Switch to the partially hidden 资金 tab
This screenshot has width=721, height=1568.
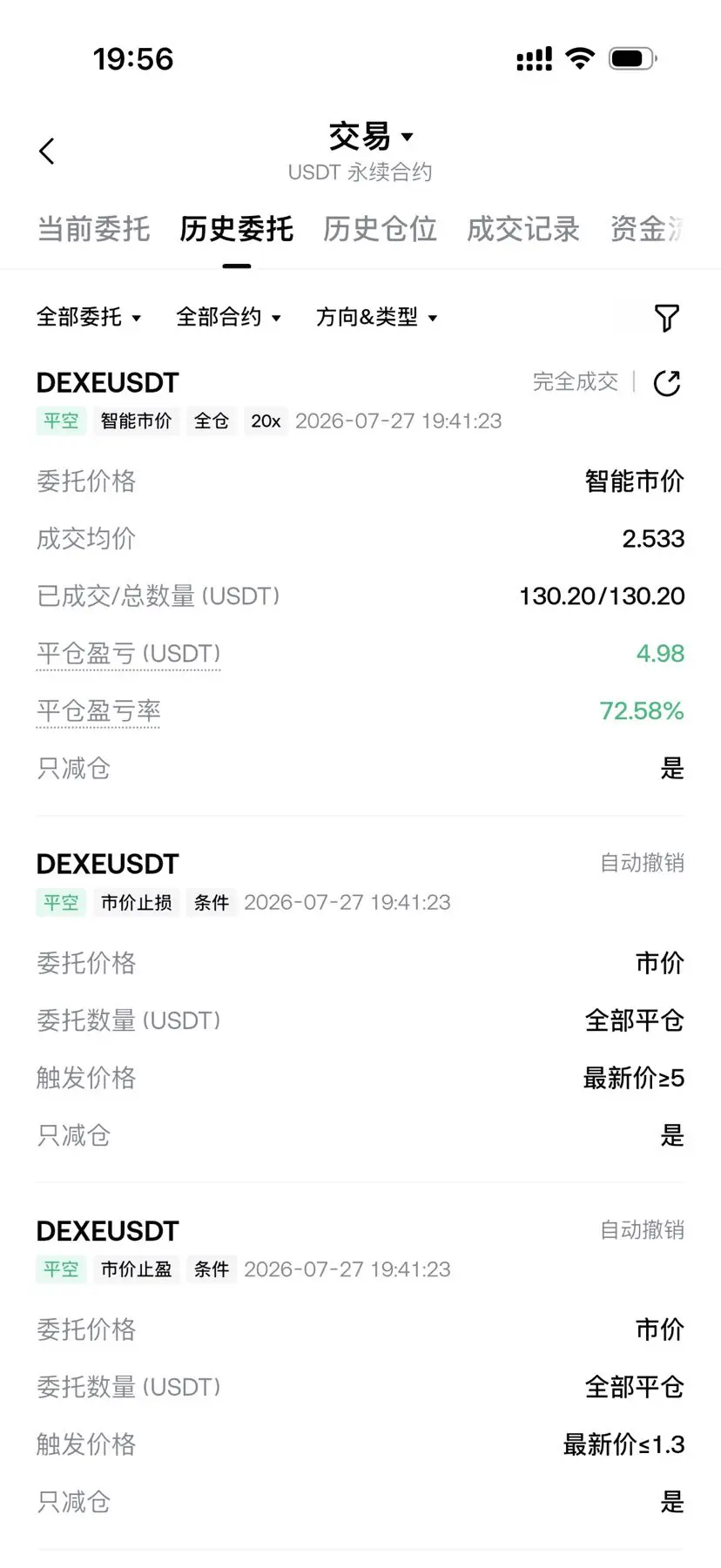click(647, 229)
